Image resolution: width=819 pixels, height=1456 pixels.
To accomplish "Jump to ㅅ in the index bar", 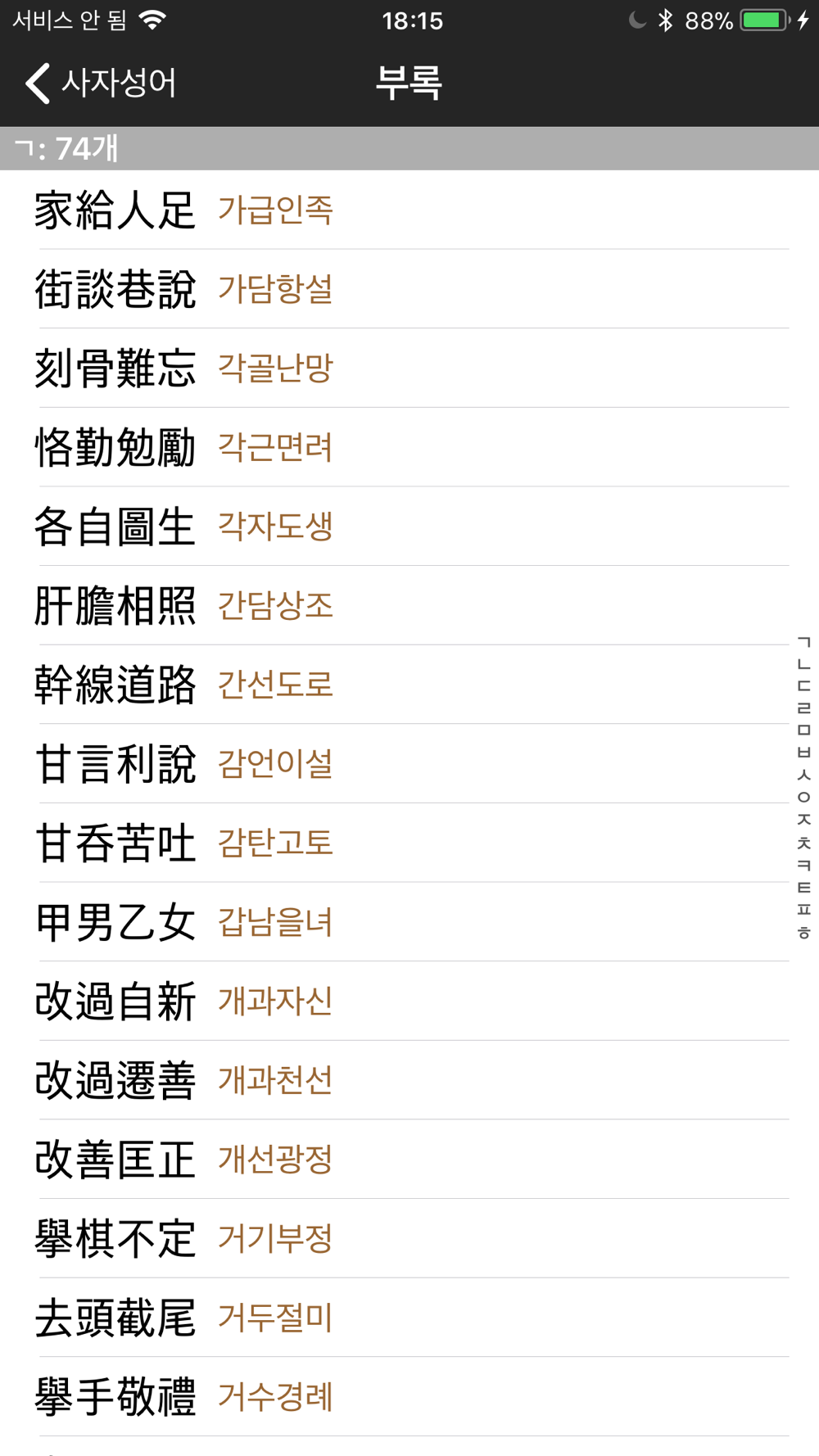I will 803,775.
